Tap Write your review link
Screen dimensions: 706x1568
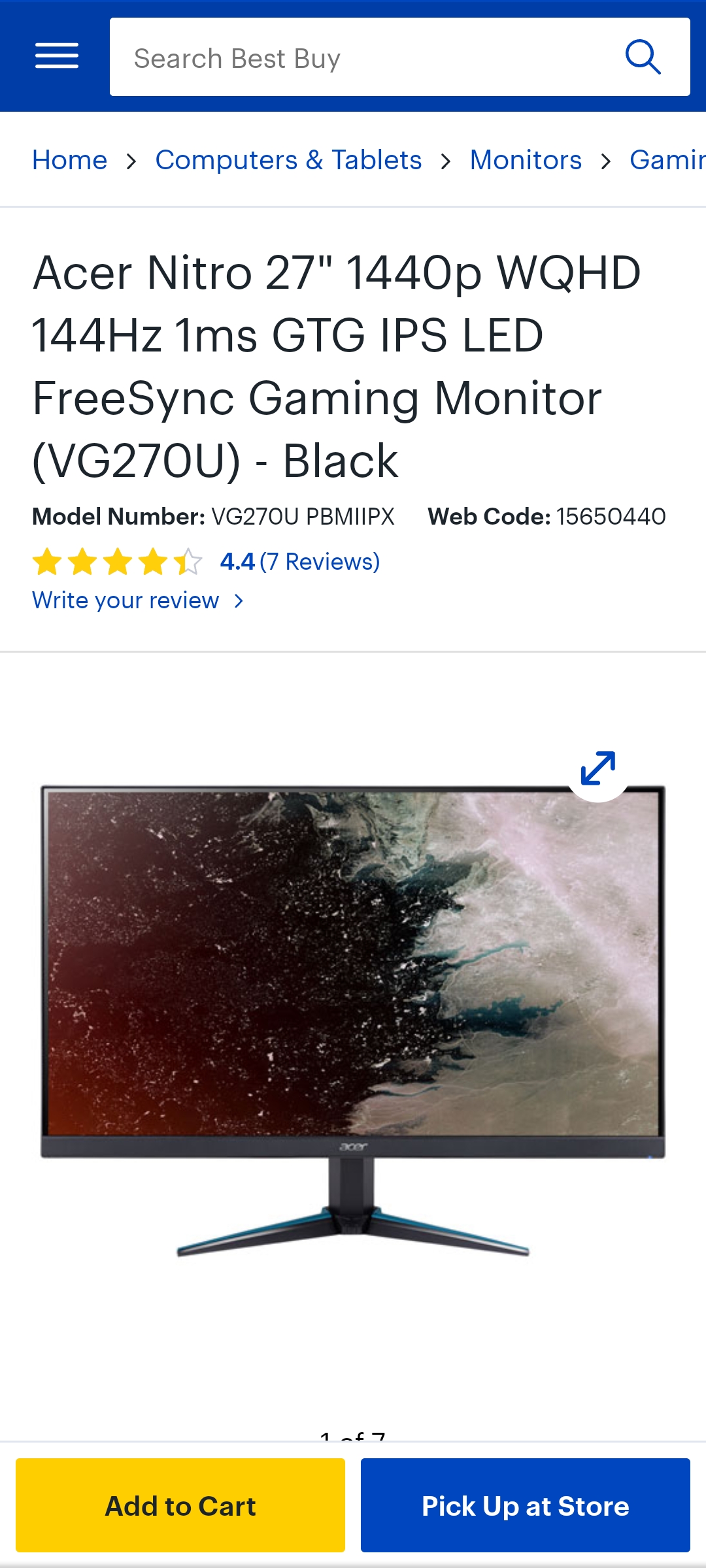pyautogui.click(x=138, y=600)
